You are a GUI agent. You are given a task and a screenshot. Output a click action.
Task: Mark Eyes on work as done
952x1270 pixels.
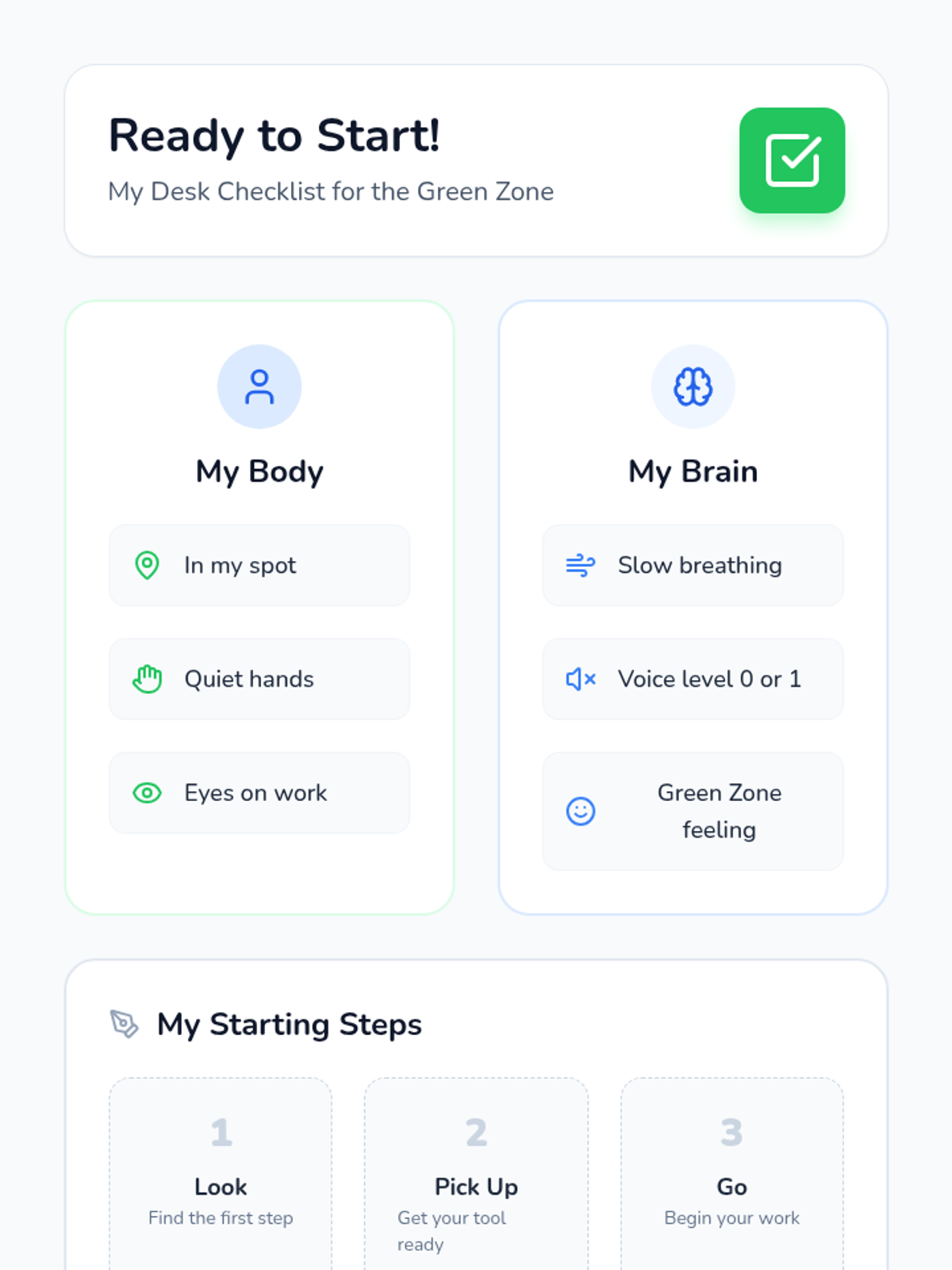pyautogui.click(x=259, y=793)
